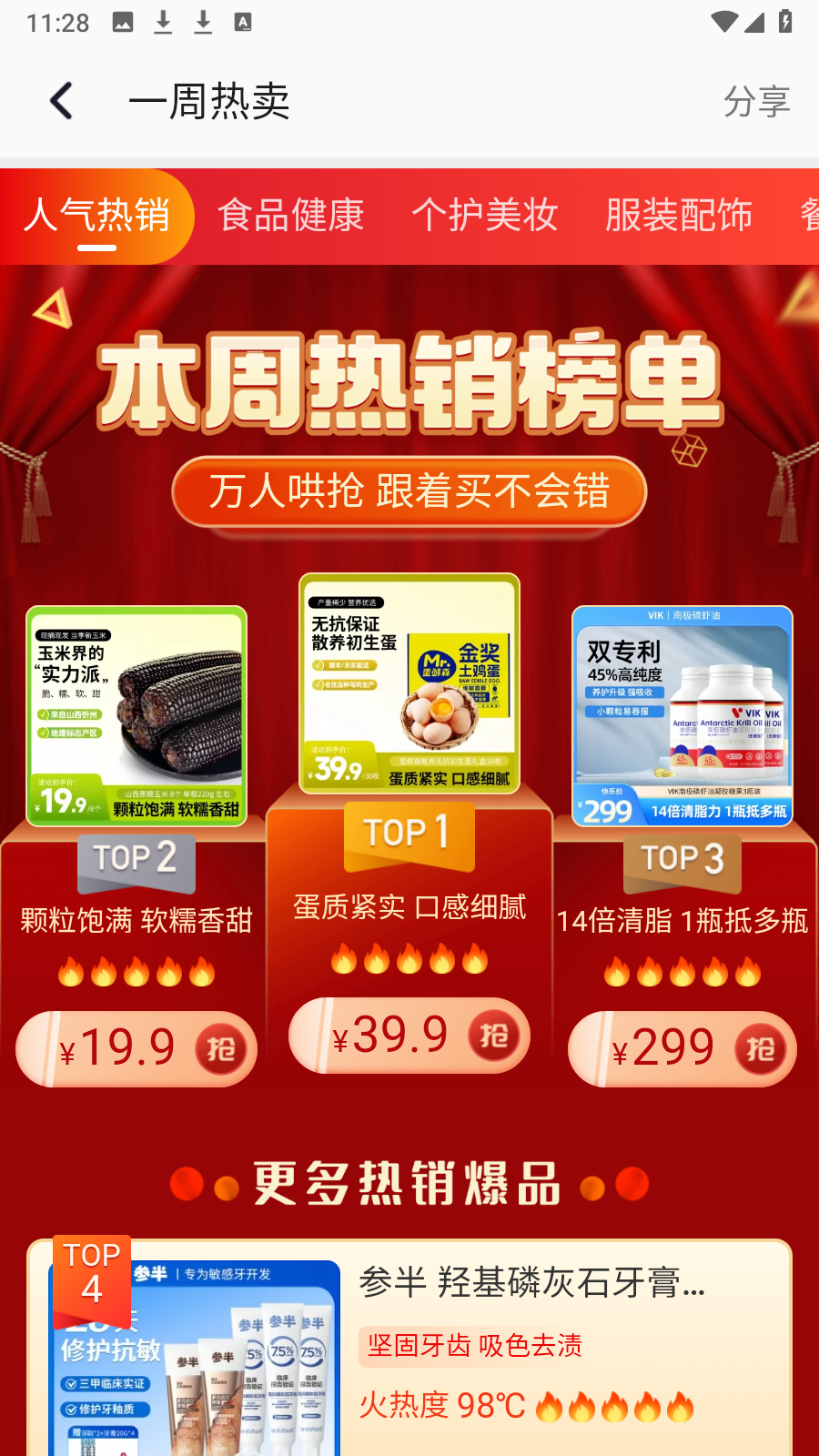This screenshot has width=819, height=1456.
Task: Tap the 分享 share button
Action: click(756, 101)
